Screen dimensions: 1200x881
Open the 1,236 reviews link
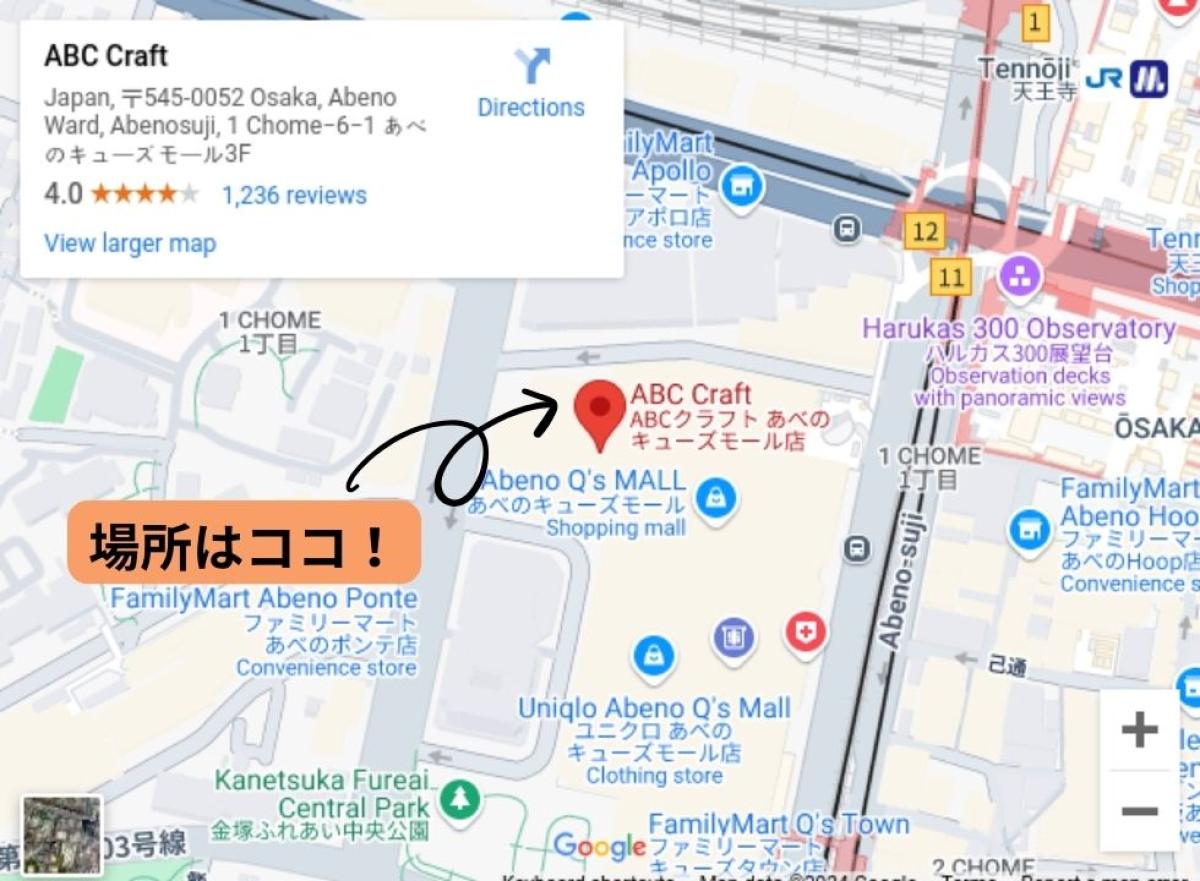[294, 195]
